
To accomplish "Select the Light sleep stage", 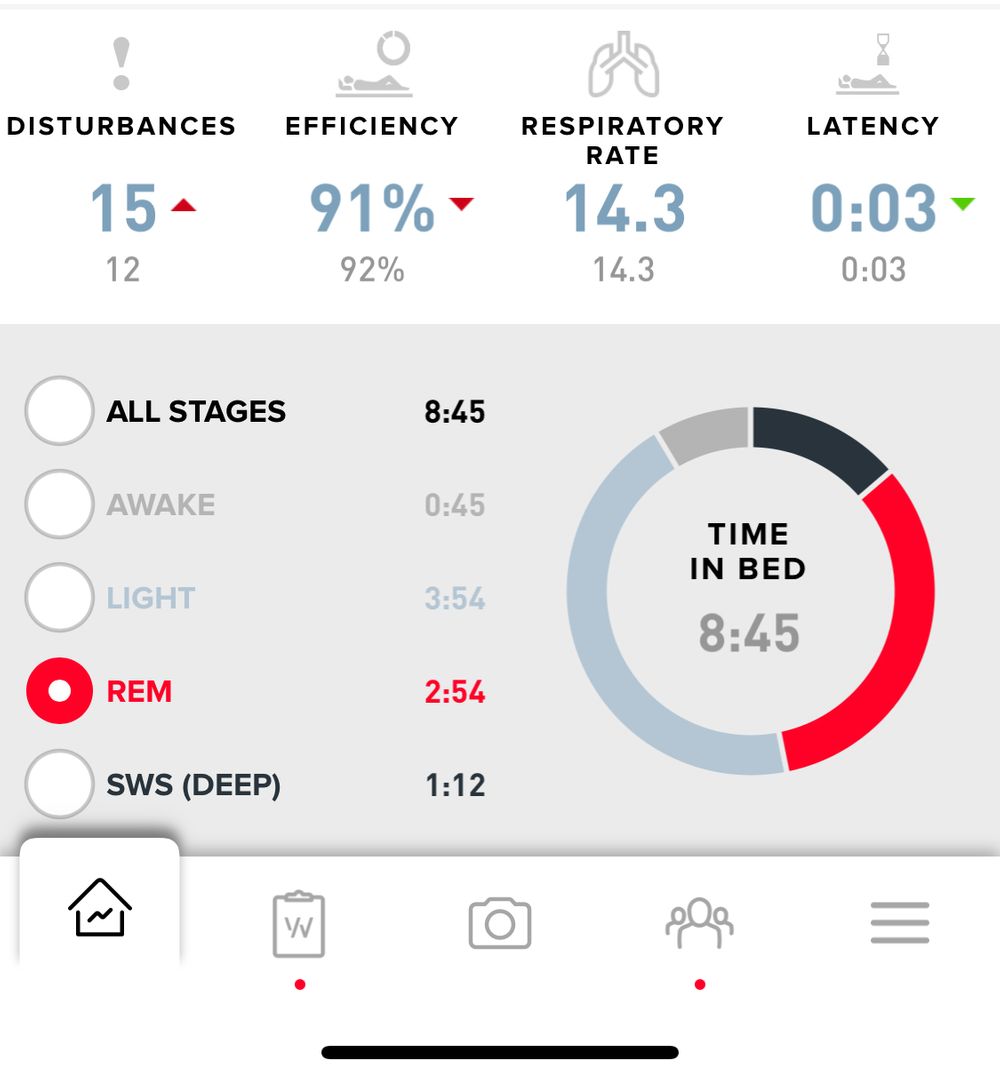I will click(59, 598).
